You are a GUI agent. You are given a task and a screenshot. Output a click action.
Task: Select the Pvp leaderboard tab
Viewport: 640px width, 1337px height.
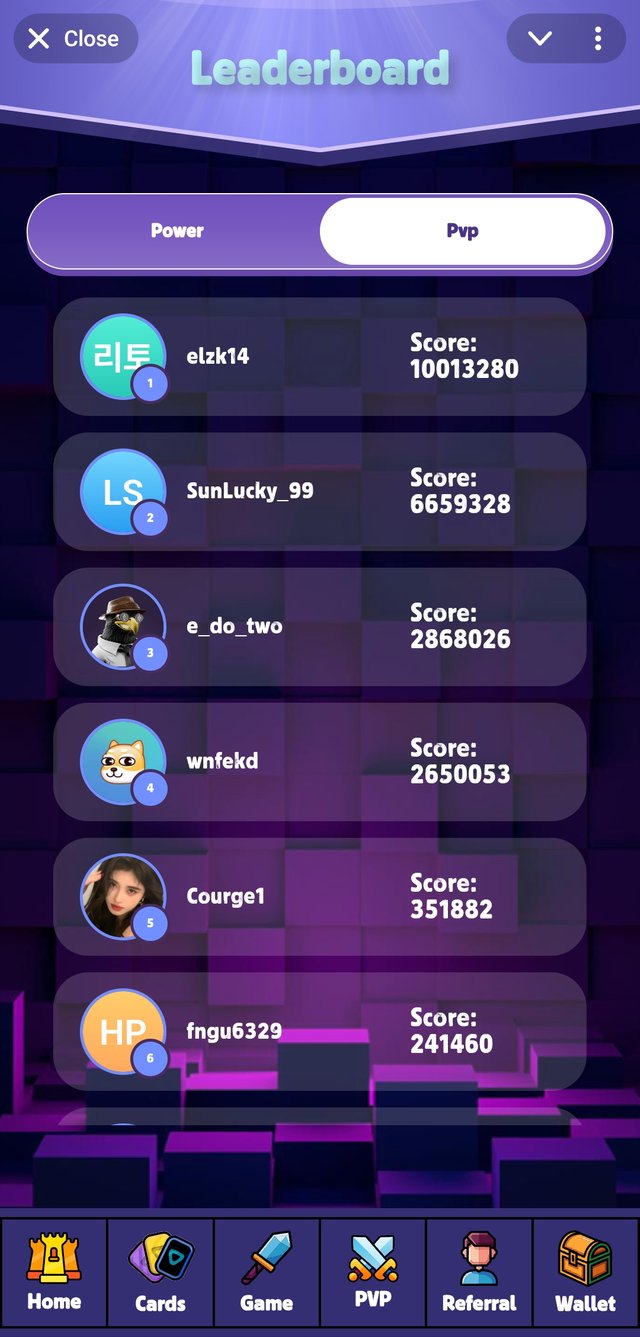(x=462, y=231)
